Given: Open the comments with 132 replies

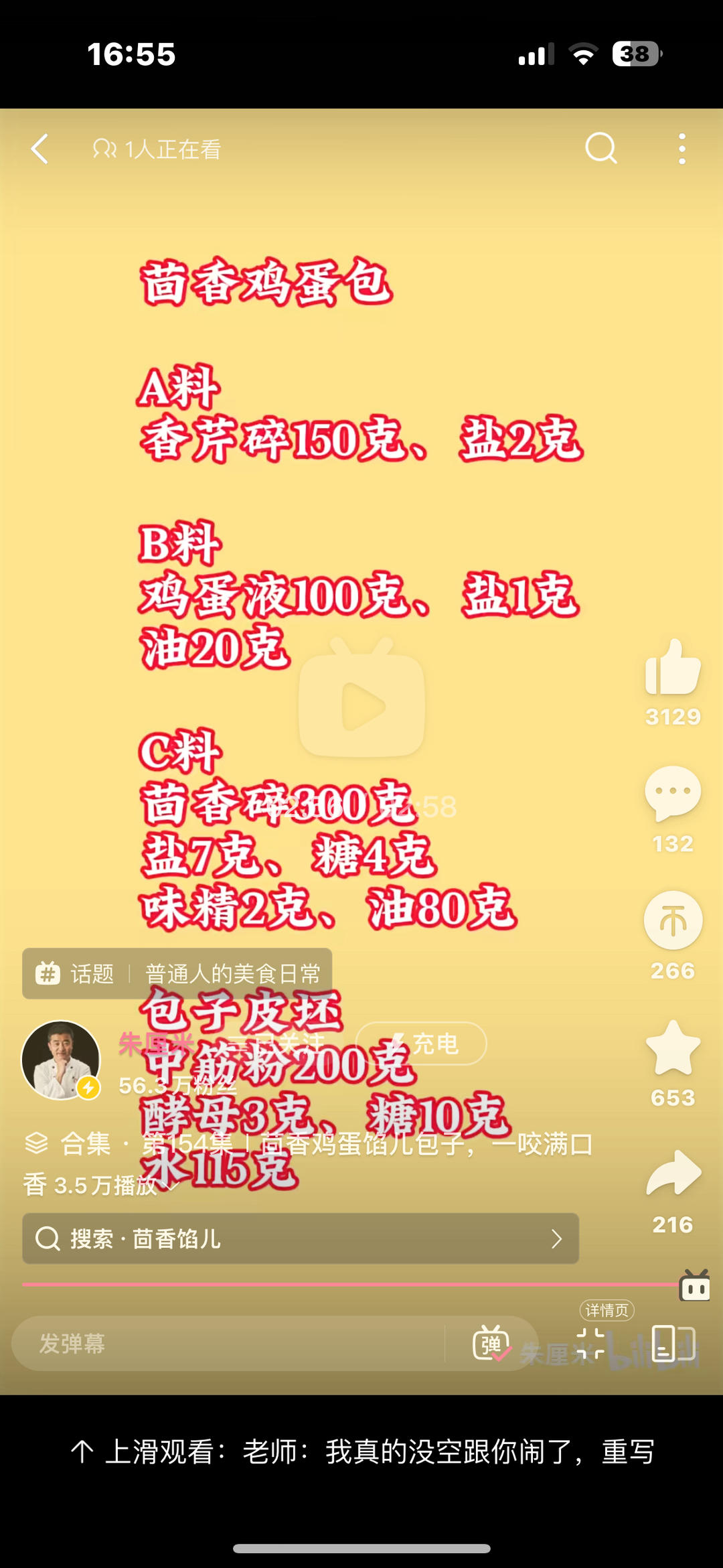Looking at the screenshot, I should coord(673,794).
